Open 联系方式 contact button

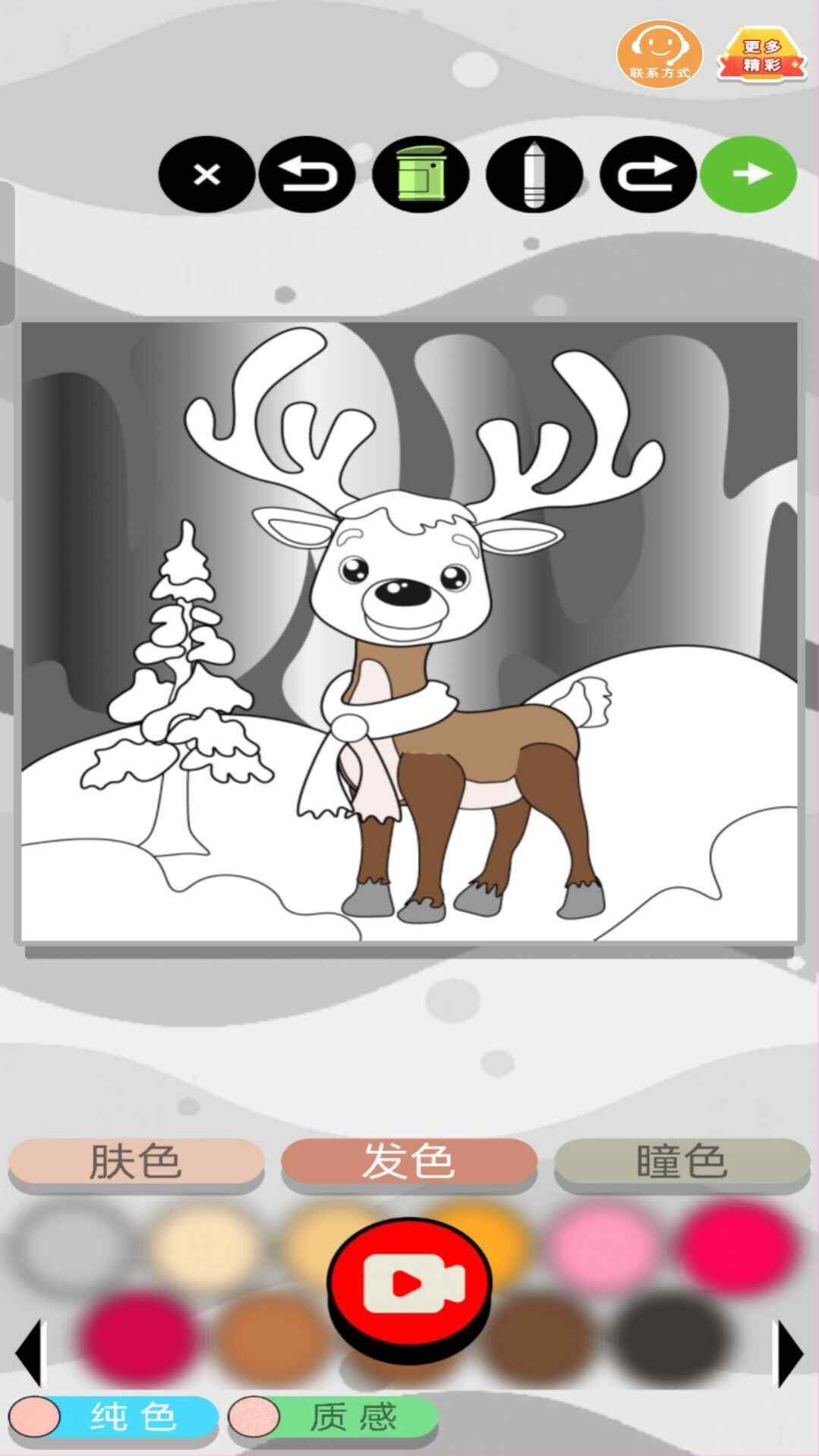659,53
